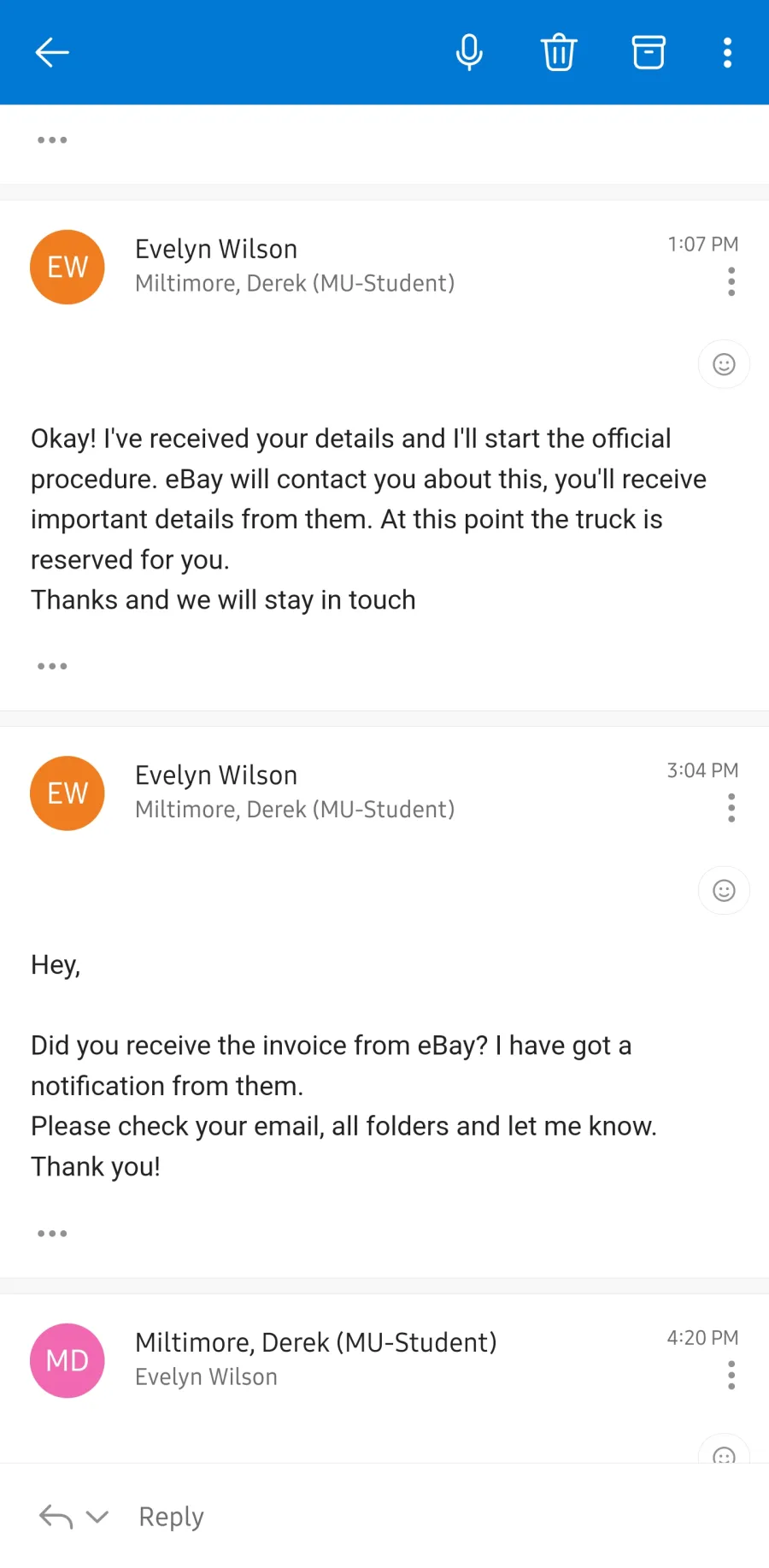Expand quoted text under the 1:07 PM message
The height and width of the screenshot is (1568, 769).
(x=52, y=666)
